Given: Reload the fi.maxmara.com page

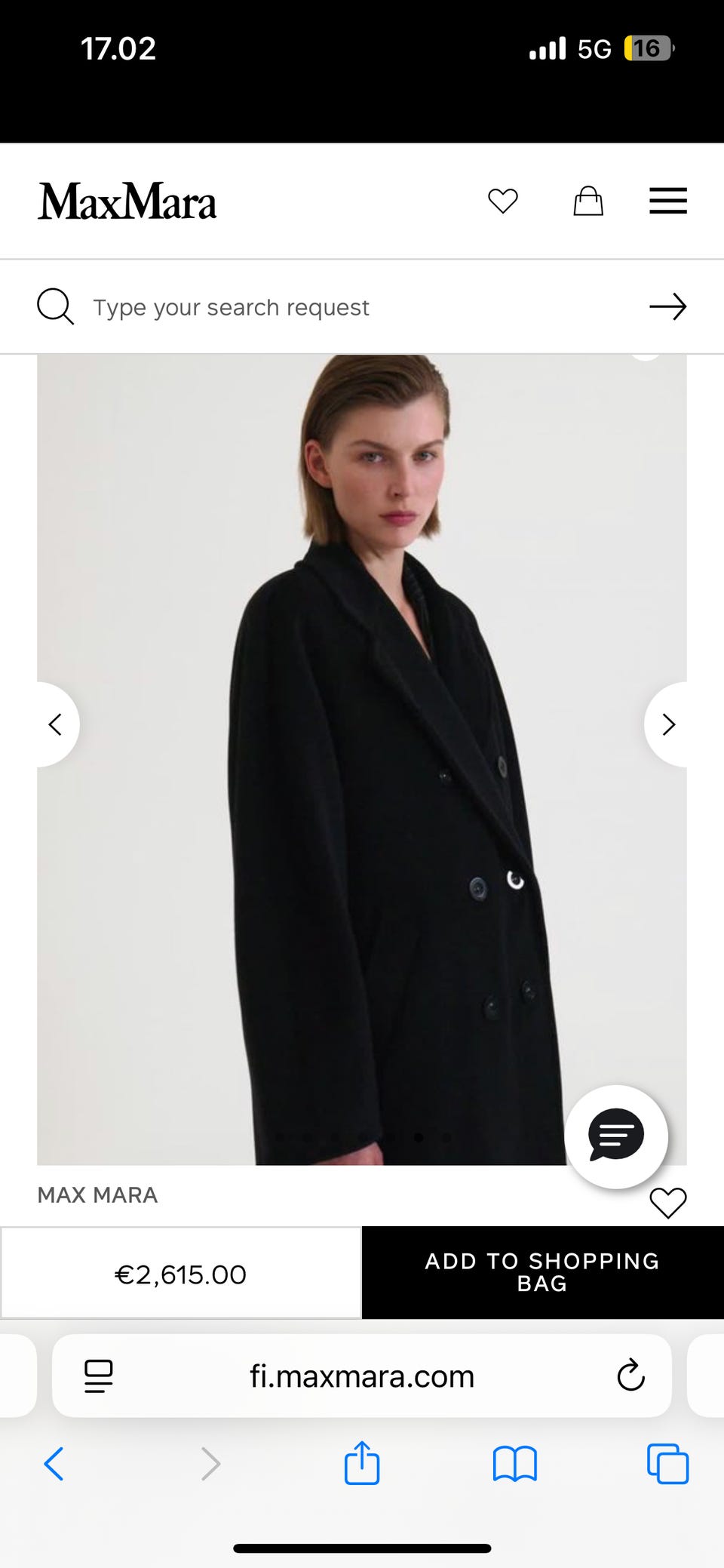Looking at the screenshot, I should [630, 1376].
